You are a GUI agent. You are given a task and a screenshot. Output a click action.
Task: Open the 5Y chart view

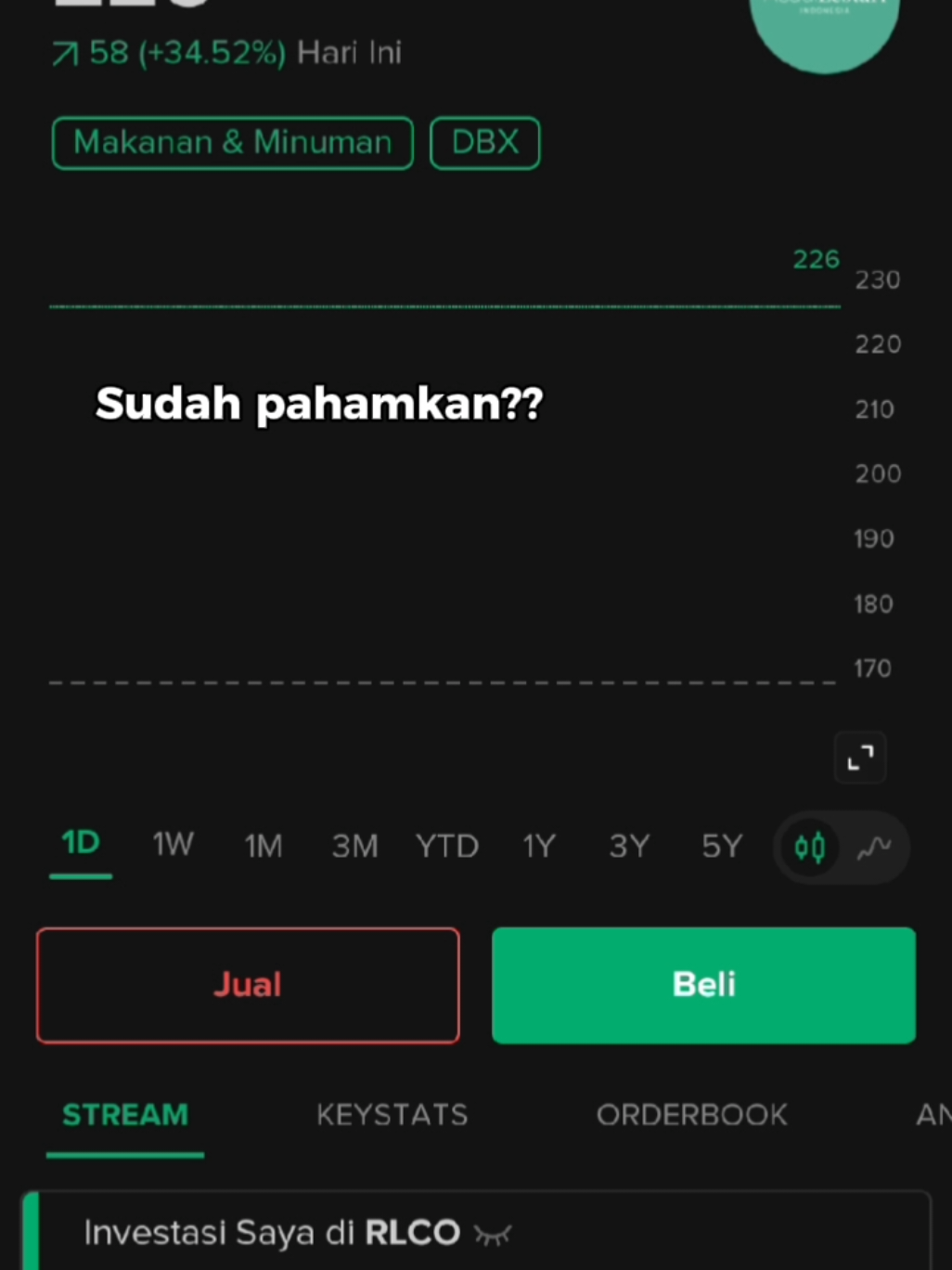pos(721,847)
